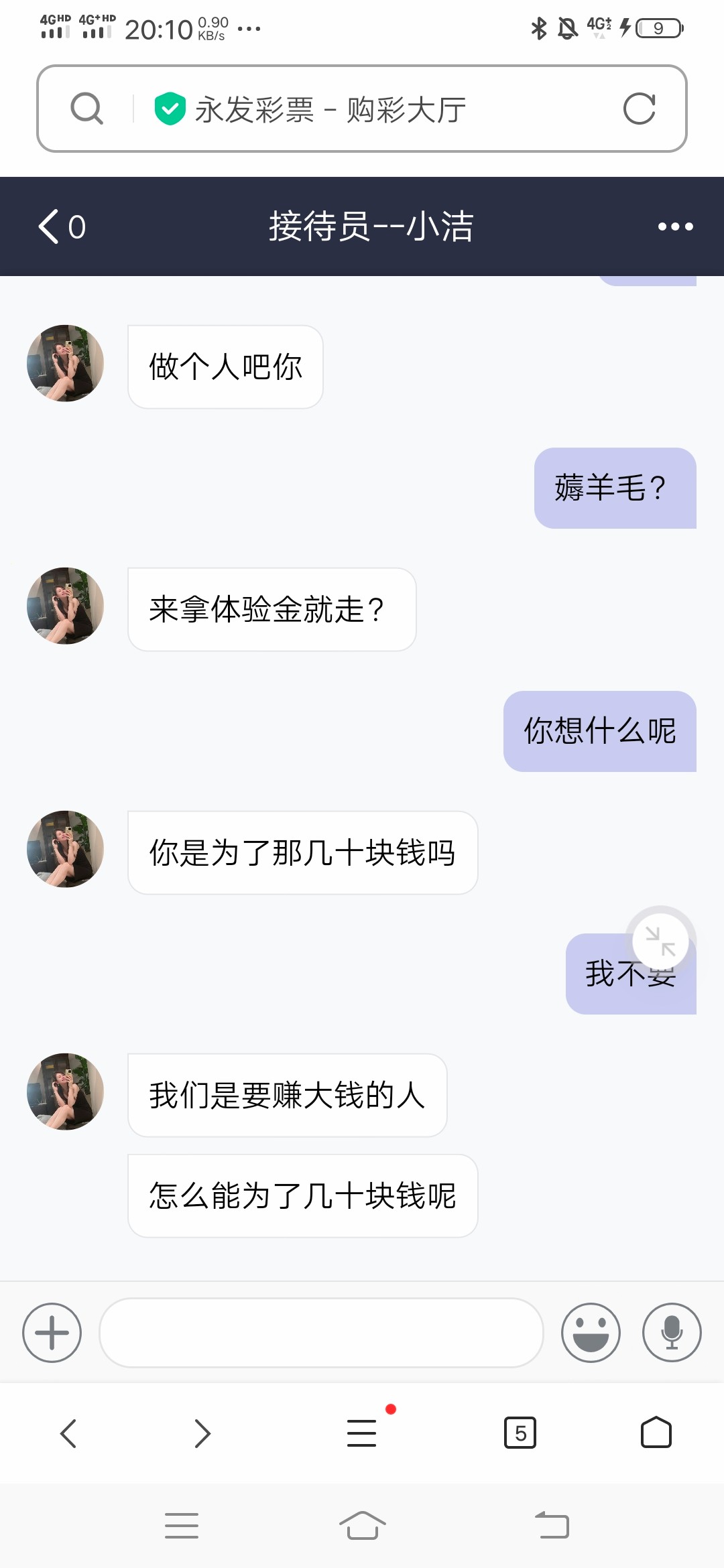Open the emoji picker
724x1568 pixels.
[x=591, y=1332]
